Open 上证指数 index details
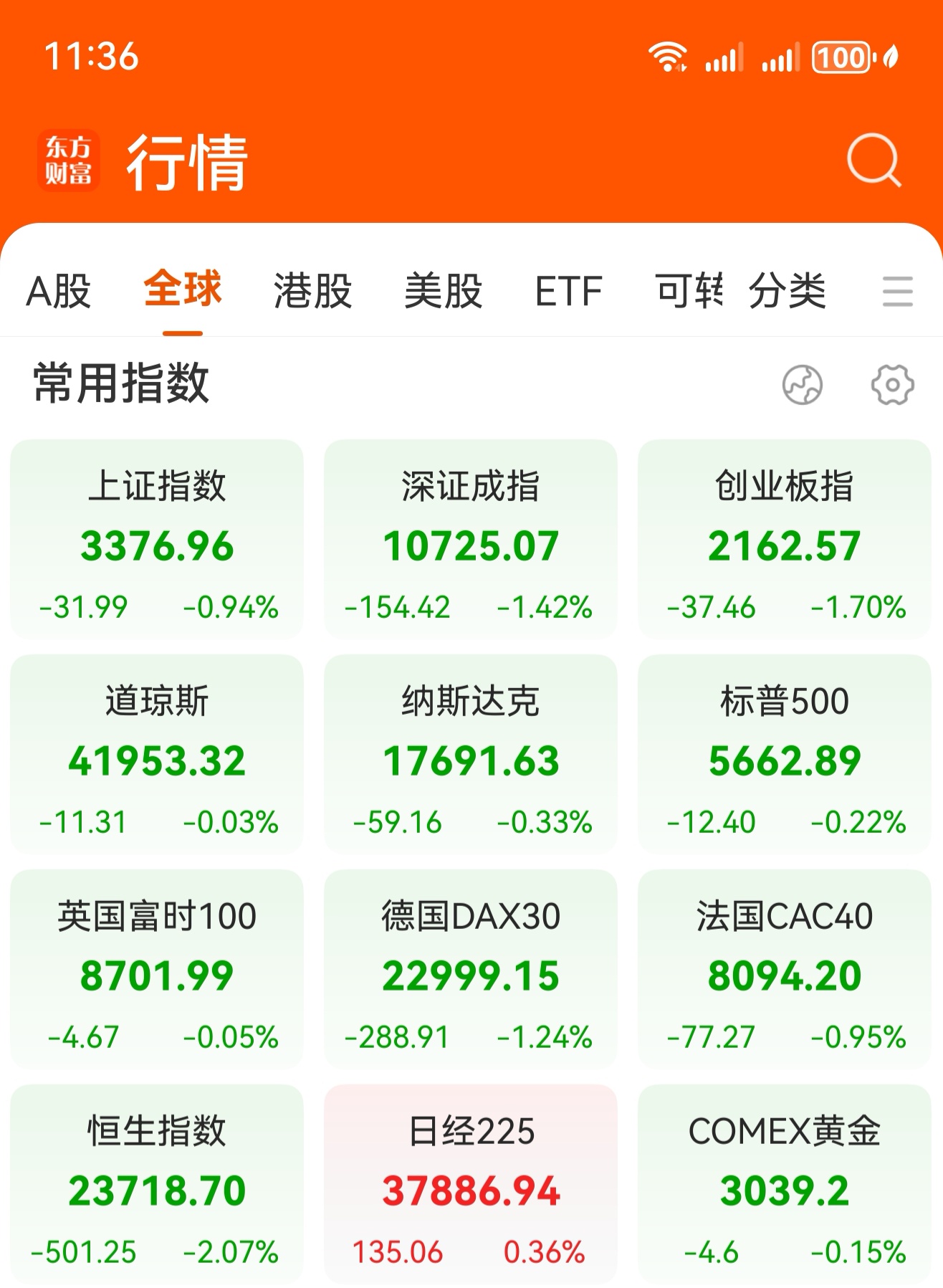 (156, 541)
